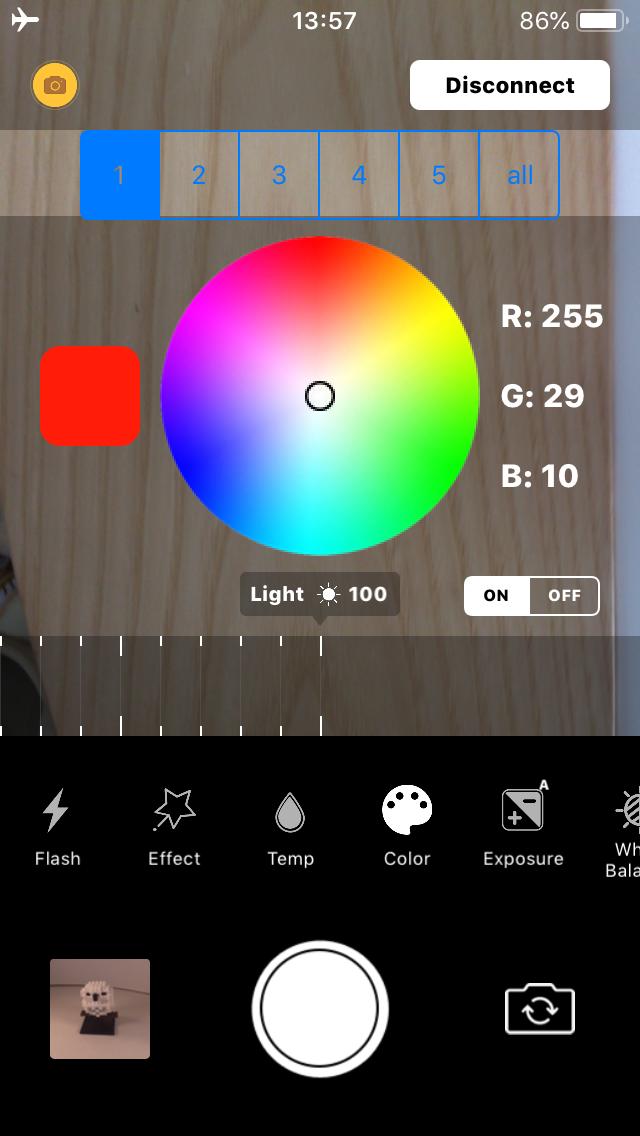Screen dimensions: 640x1136
Task: Open the Exposure setting
Action: pos(523,827)
